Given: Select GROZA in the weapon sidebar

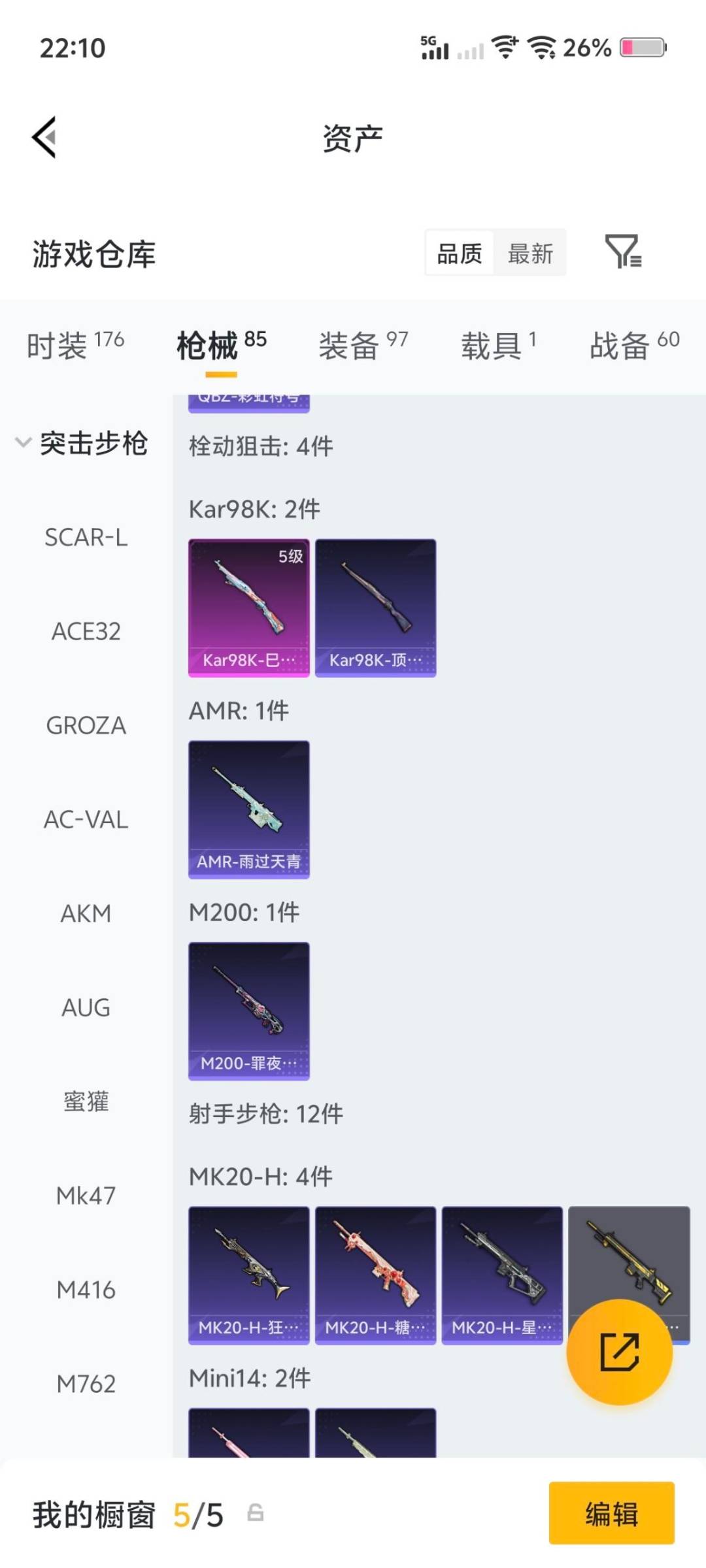Looking at the screenshot, I should pyautogui.click(x=86, y=725).
